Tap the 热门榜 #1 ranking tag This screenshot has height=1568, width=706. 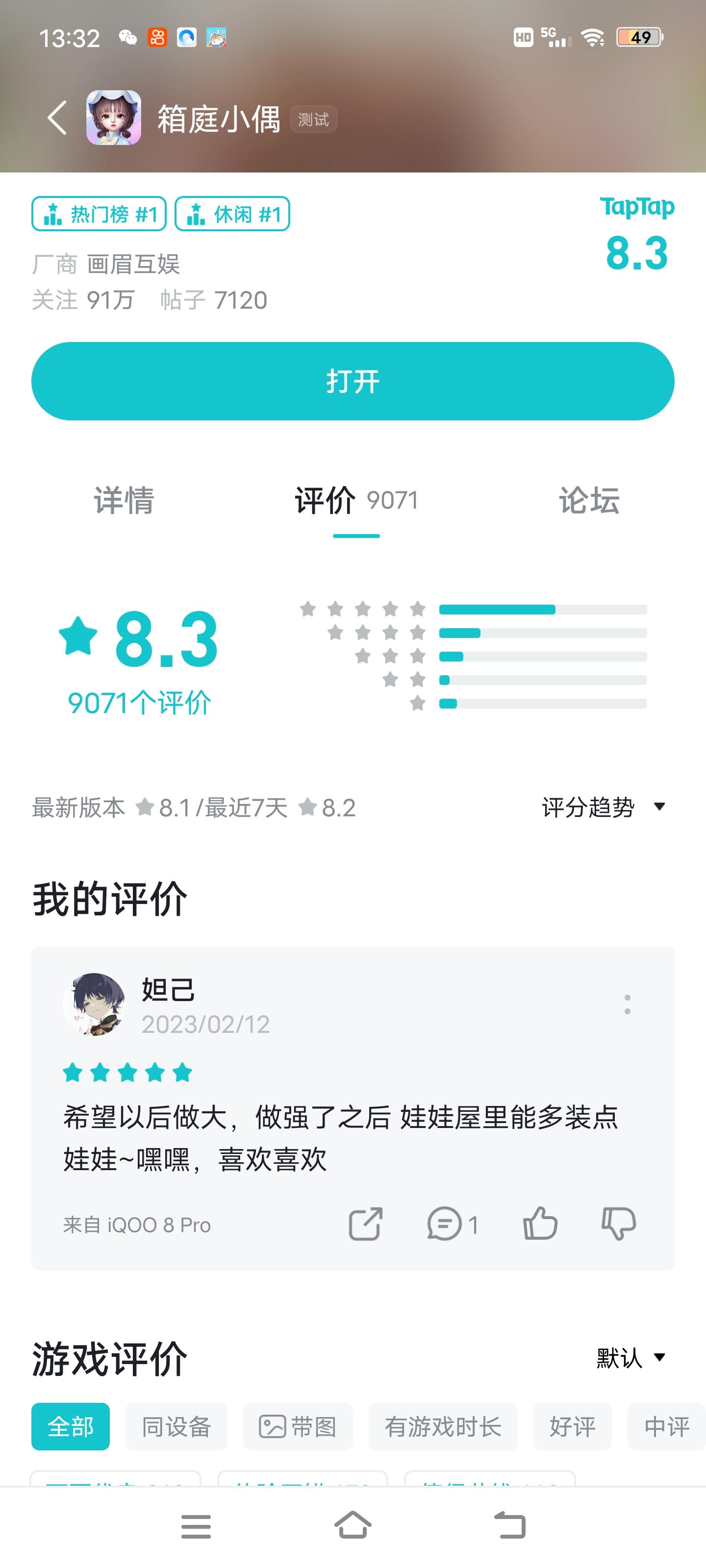pyautogui.click(x=100, y=214)
